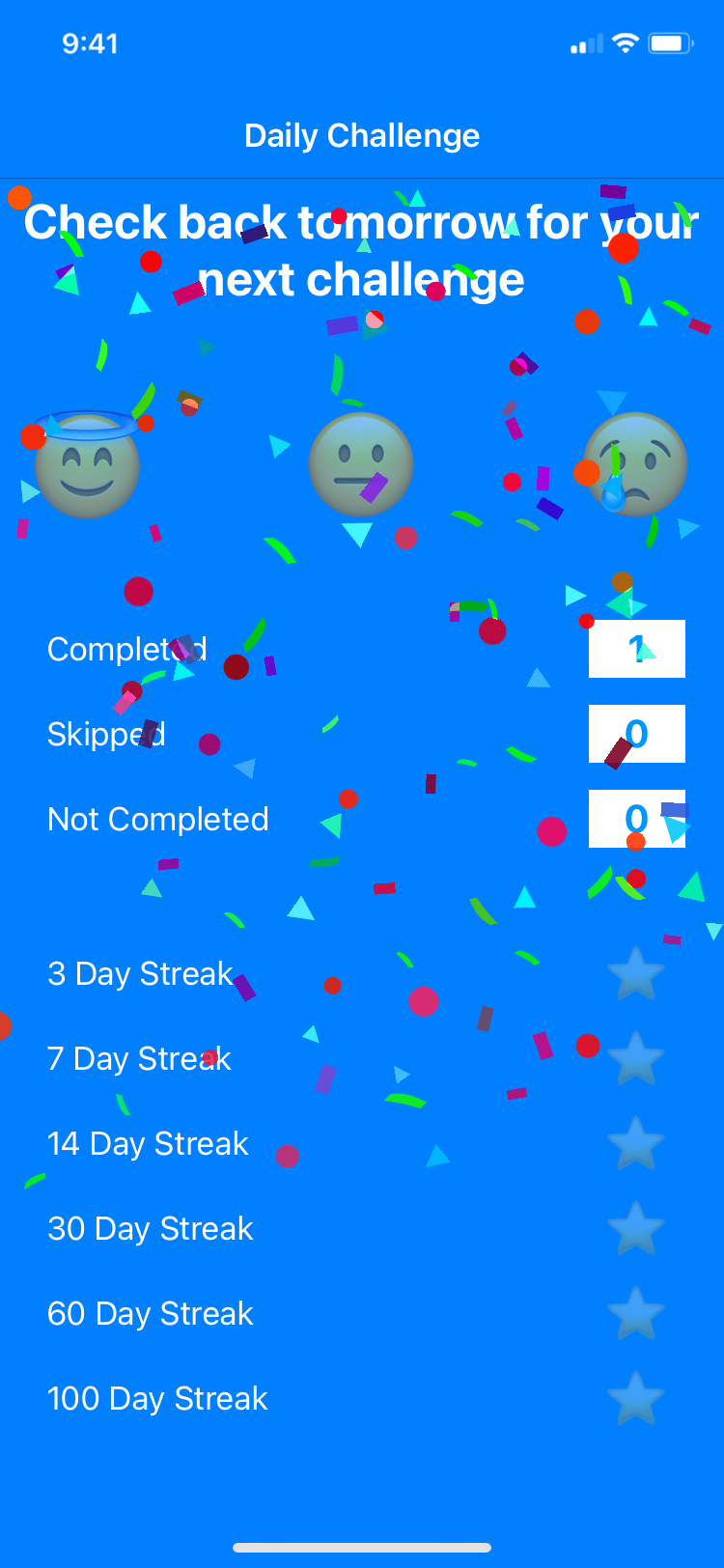Tap the Wi-Fi status icon
Screen dimensions: 724x1568
[x=624, y=42]
